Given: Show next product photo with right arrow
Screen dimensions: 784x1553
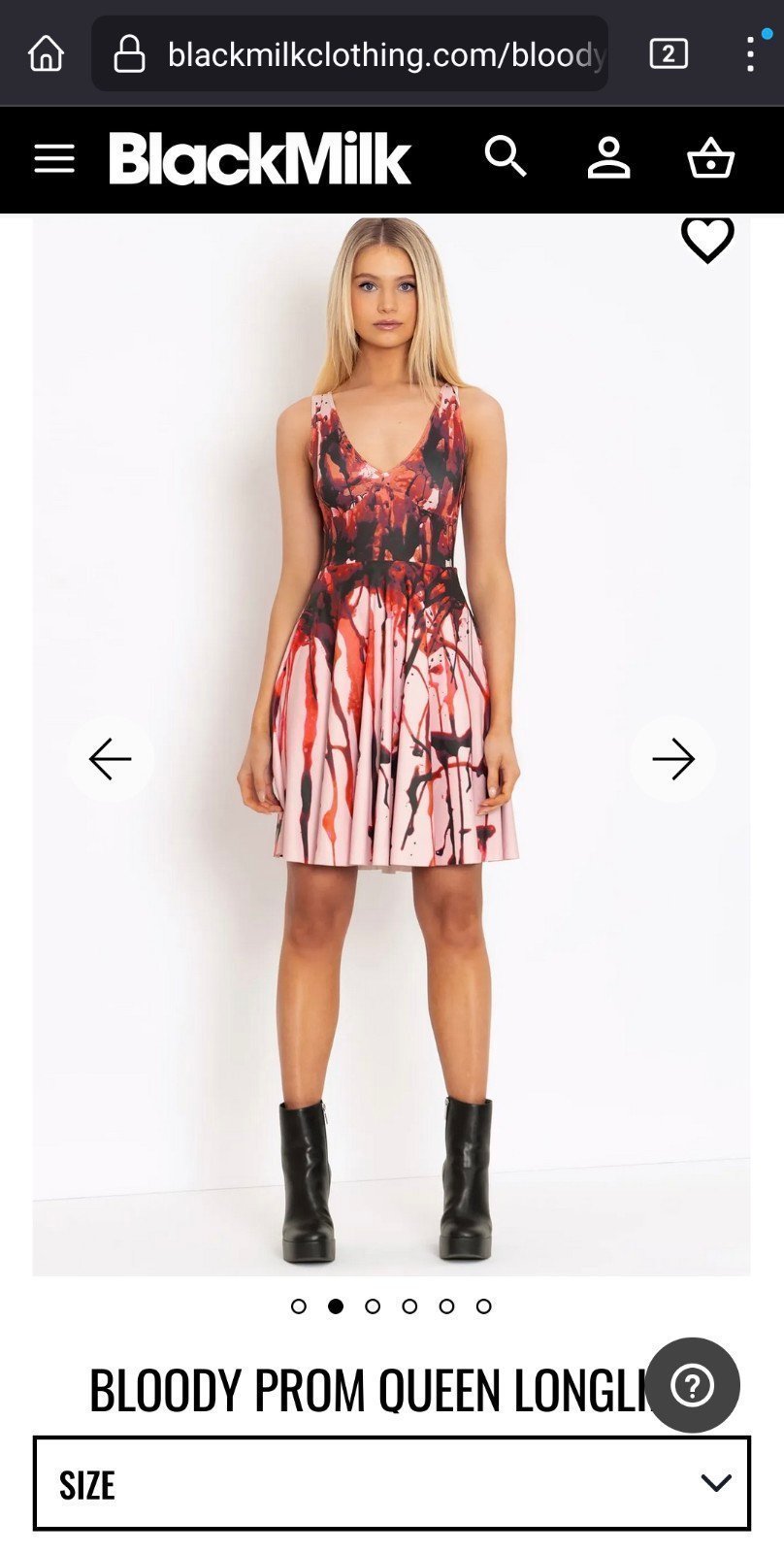Looking at the screenshot, I should (x=673, y=759).
